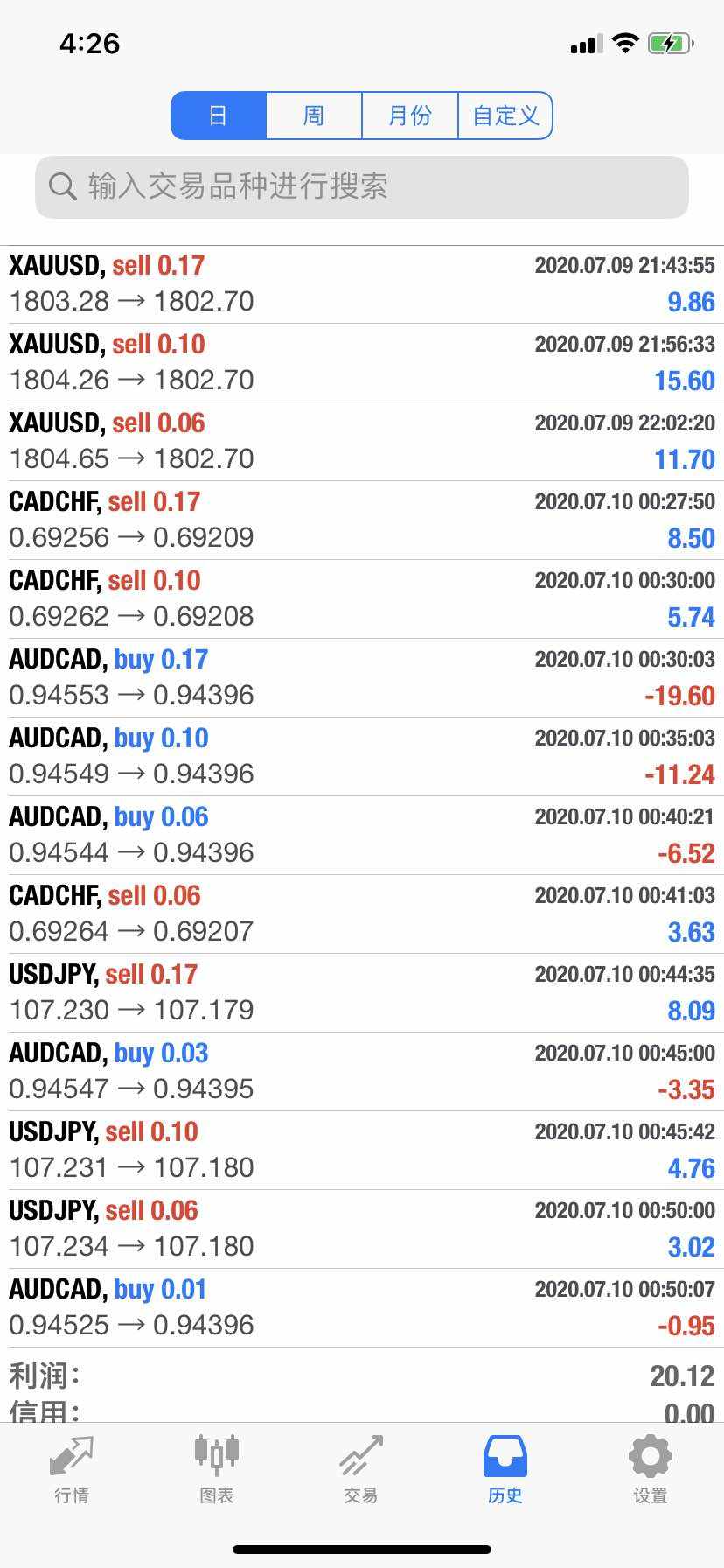The image size is (724, 1568).
Task: Select the 历史 history tab
Action: [505, 1470]
